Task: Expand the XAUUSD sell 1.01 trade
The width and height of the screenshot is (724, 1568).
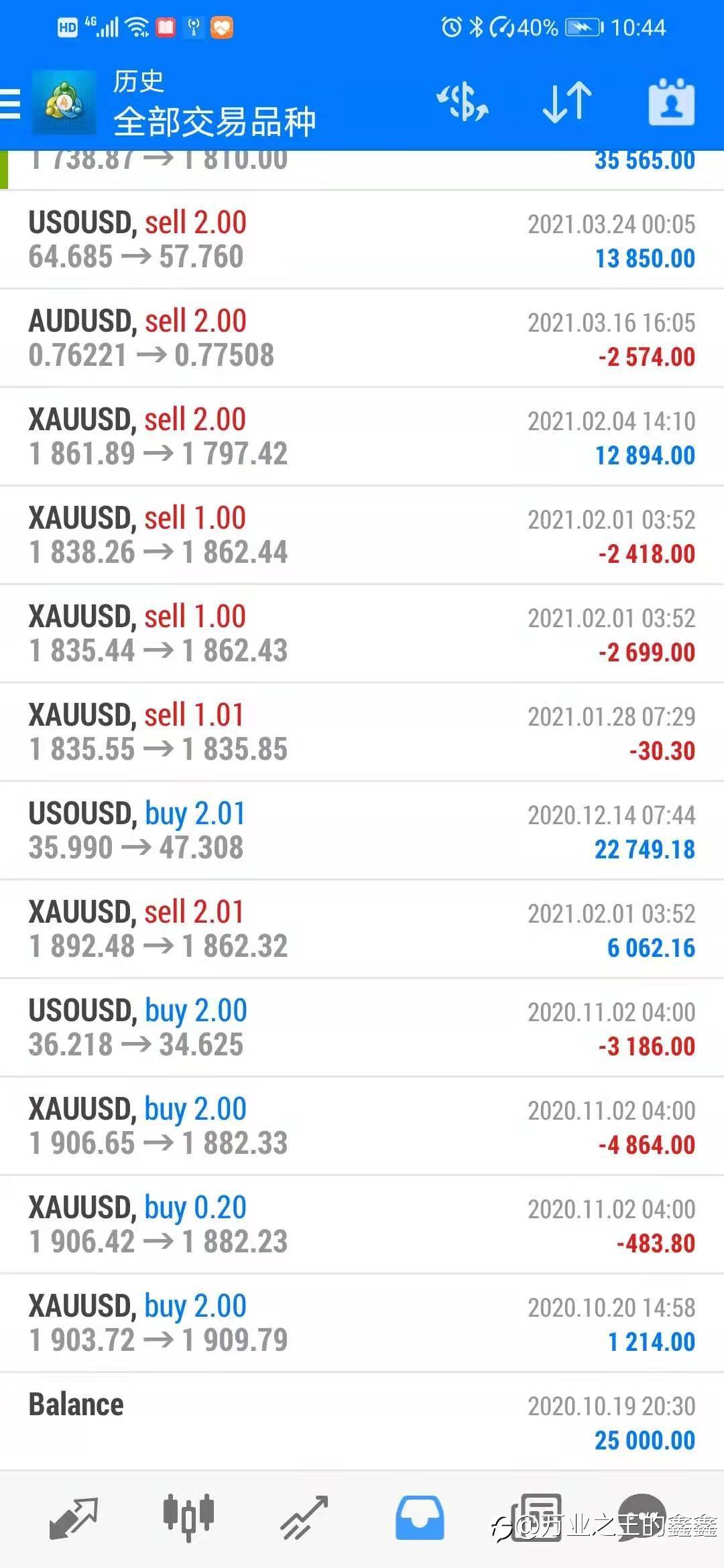Action: pos(362,732)
